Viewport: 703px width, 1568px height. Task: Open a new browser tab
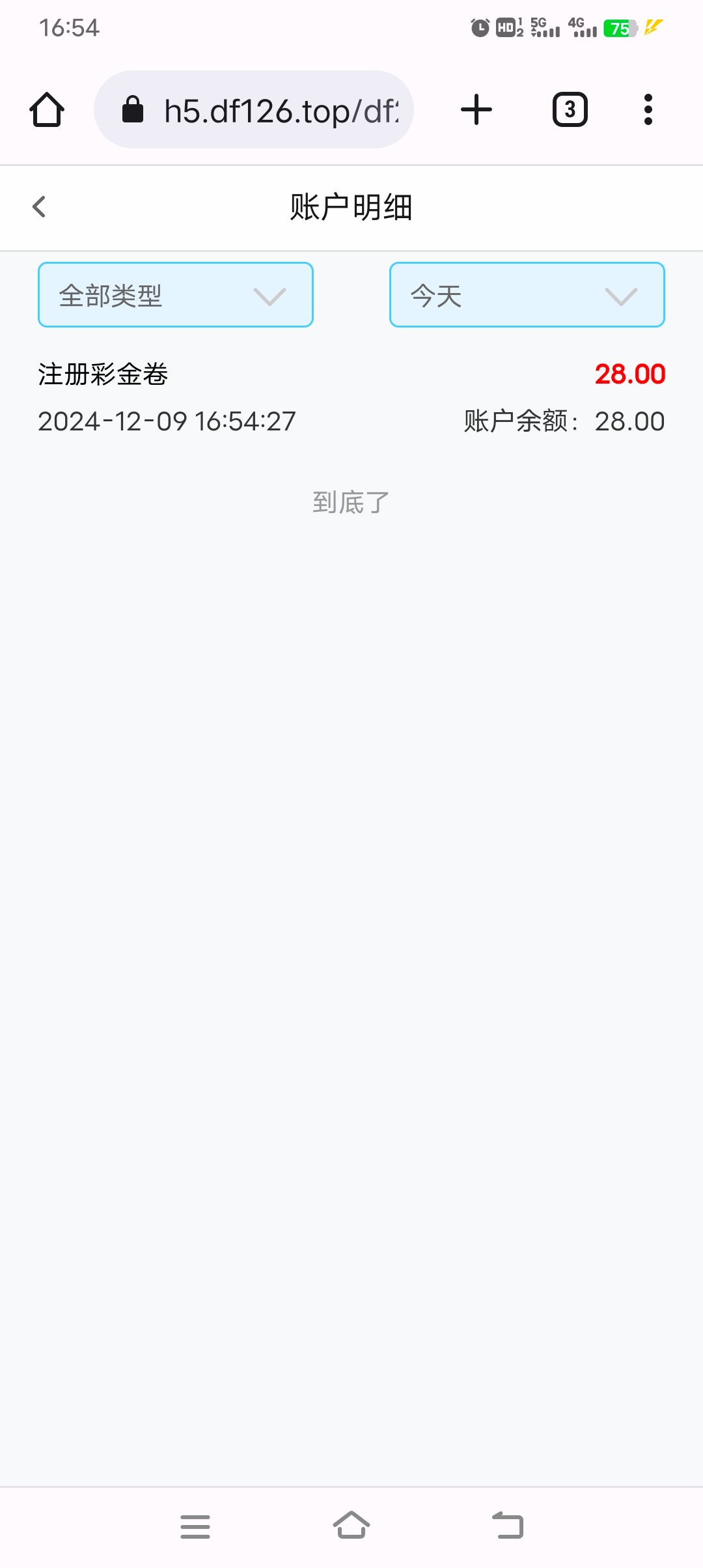476,109
